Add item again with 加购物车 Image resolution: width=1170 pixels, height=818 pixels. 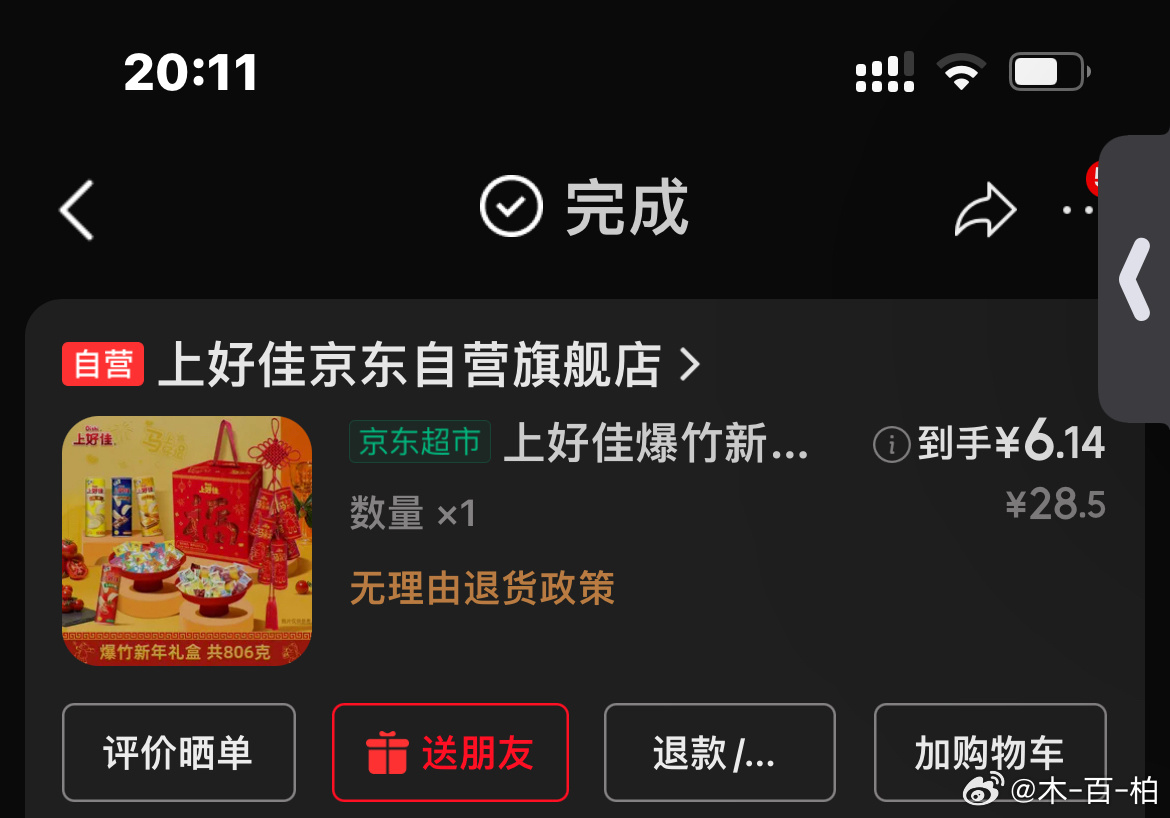click(x=989, y=753)
